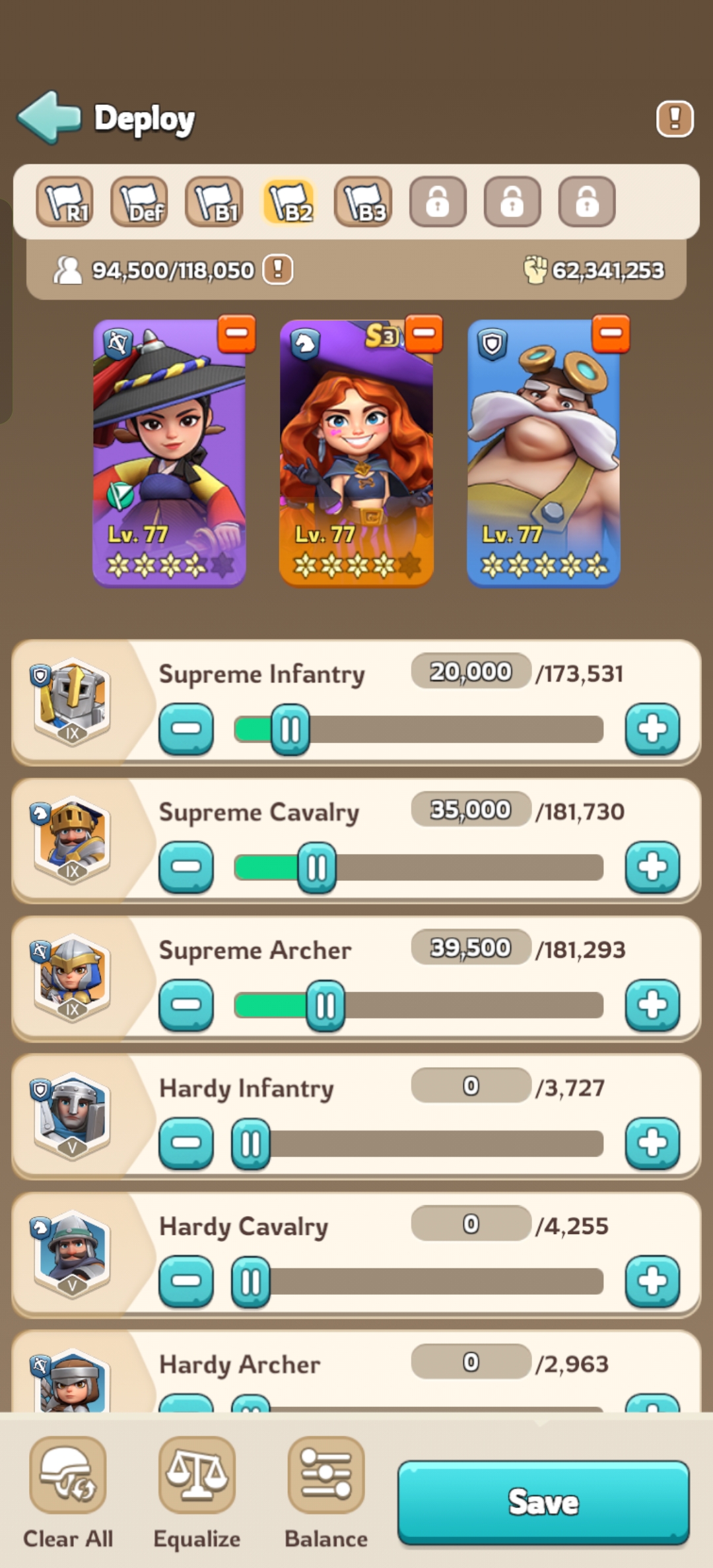Save the current deployment

coord(543,1503)
